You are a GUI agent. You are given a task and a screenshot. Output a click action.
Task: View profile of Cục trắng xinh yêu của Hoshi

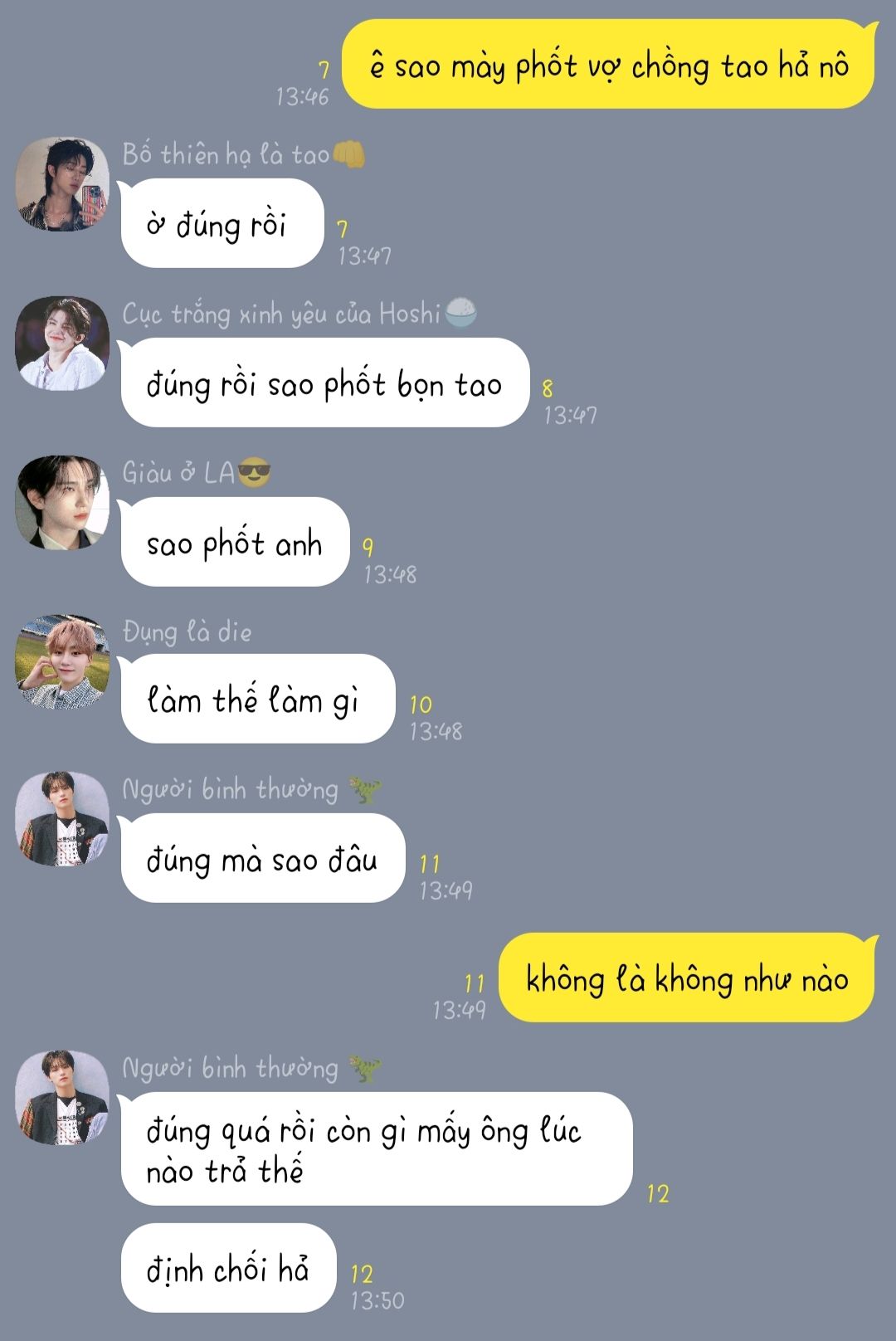coord(62,344)
